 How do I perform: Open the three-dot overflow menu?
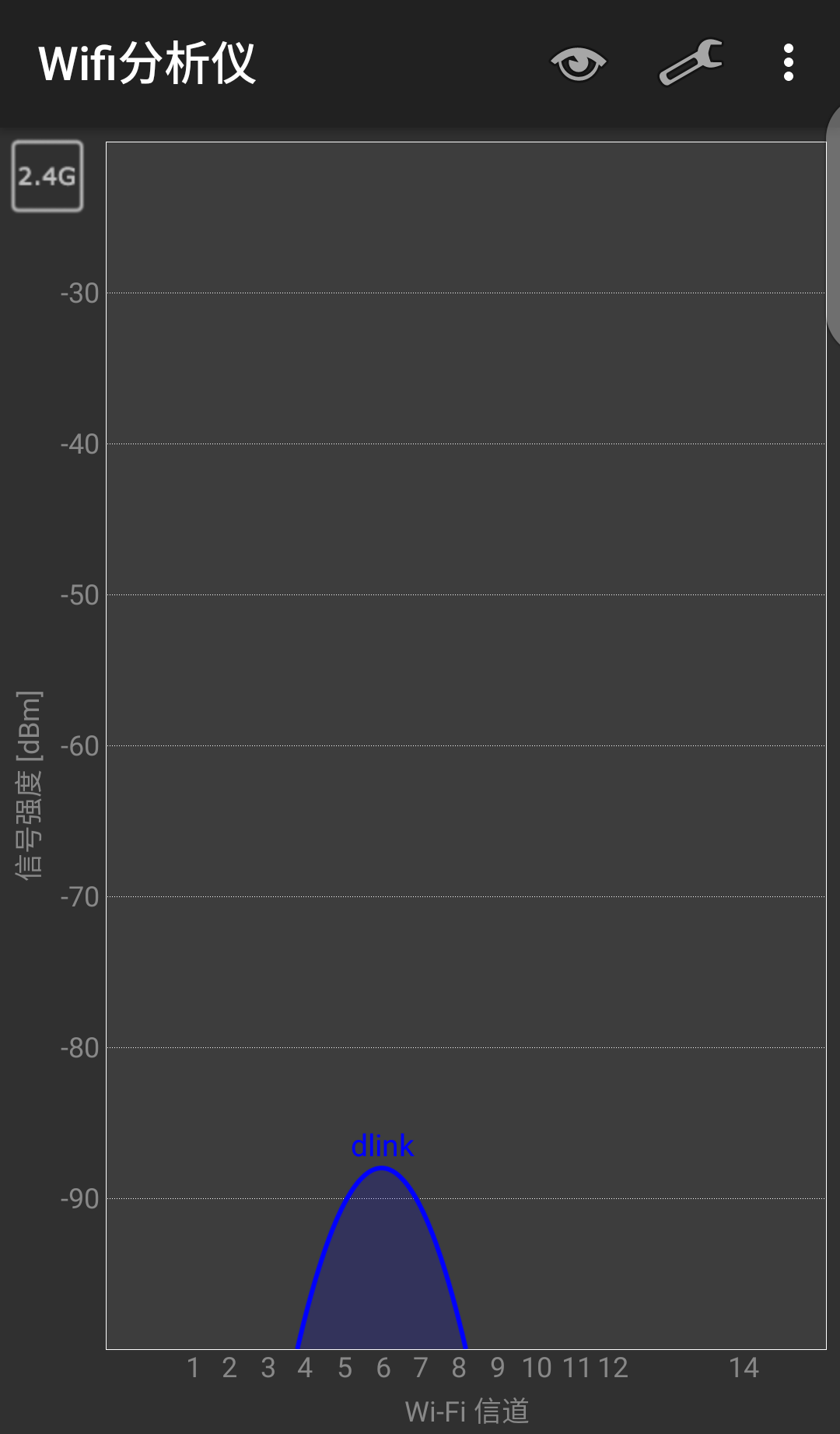(788, 62)
